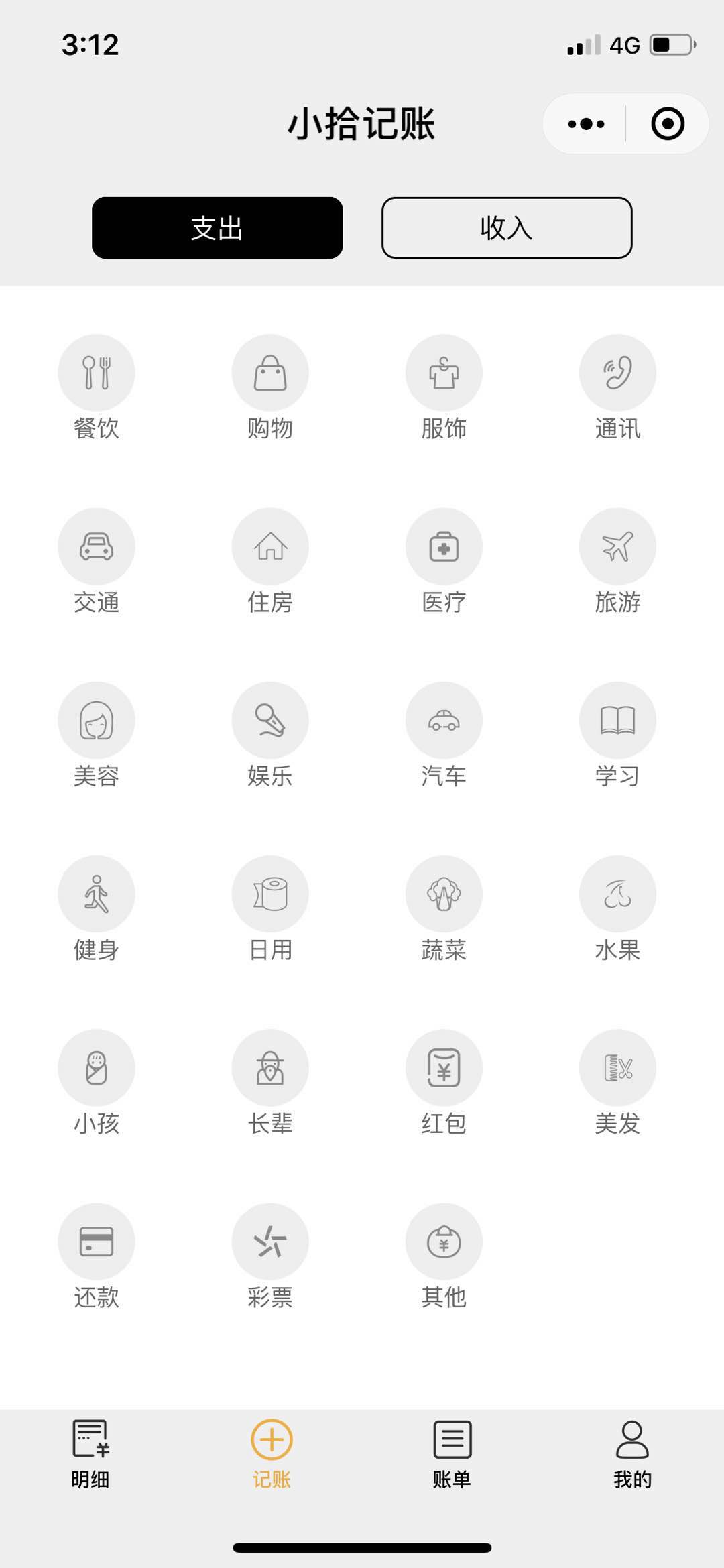Select the 服饰 category

coord(444,387)
